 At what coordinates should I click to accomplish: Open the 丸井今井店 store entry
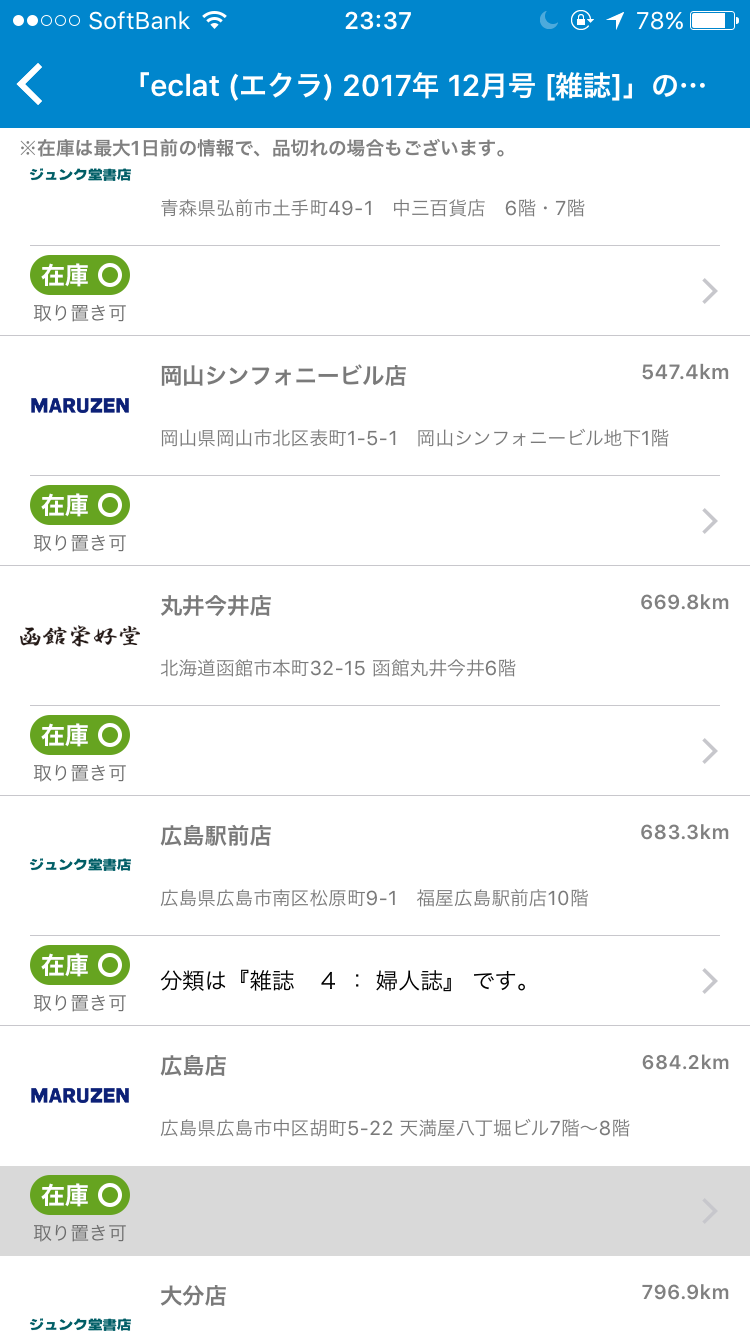click(x=375, y=681)
